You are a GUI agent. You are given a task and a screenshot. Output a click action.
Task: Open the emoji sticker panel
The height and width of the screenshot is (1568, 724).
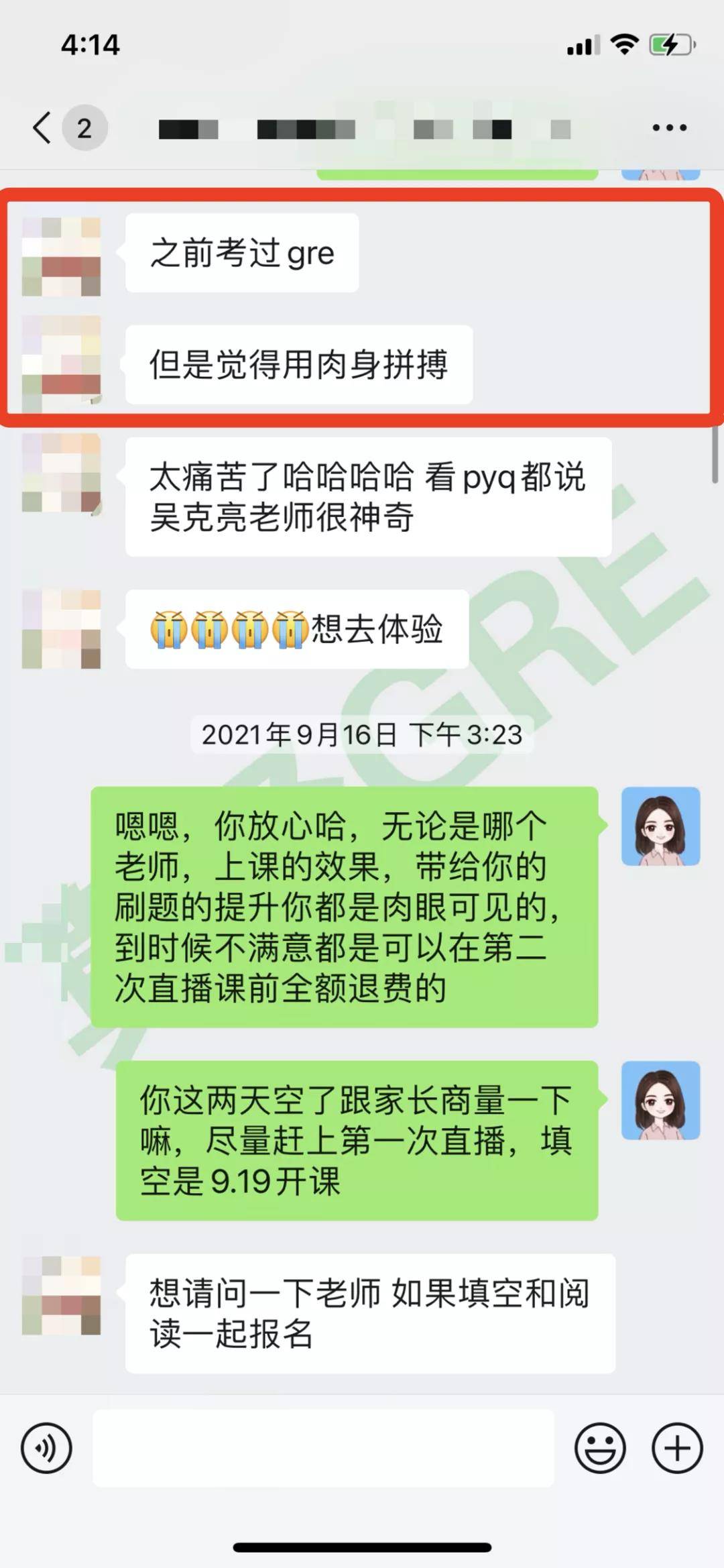pos(599,1448)
